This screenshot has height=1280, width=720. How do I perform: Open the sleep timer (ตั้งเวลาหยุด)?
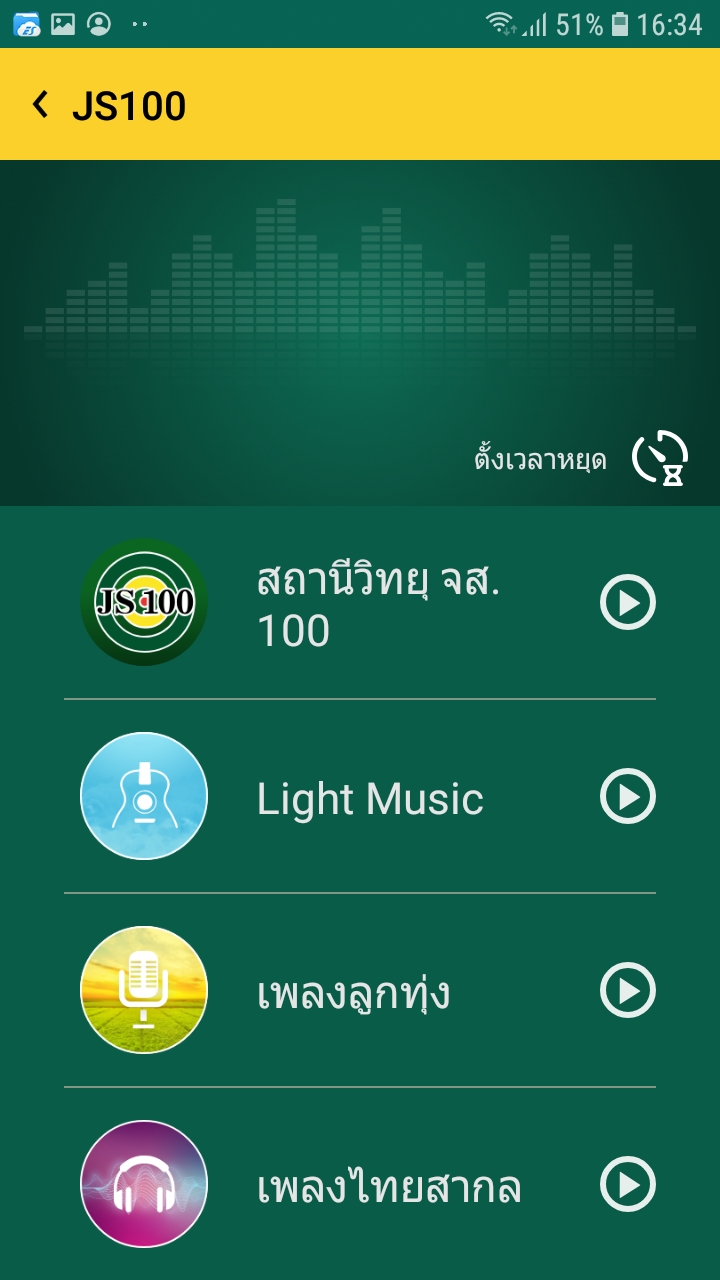(660, 458)
